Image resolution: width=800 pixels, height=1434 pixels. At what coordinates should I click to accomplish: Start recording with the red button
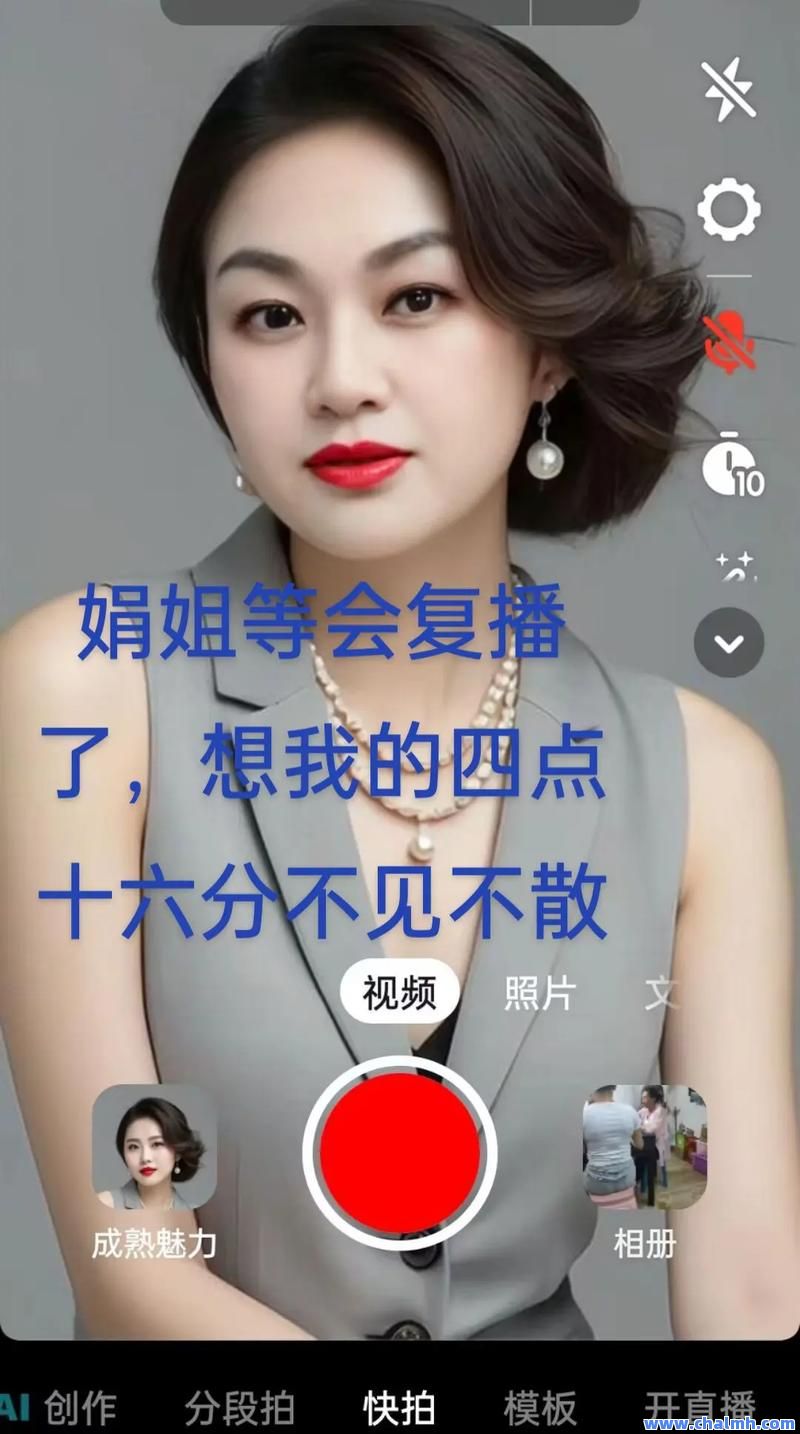400,1153
